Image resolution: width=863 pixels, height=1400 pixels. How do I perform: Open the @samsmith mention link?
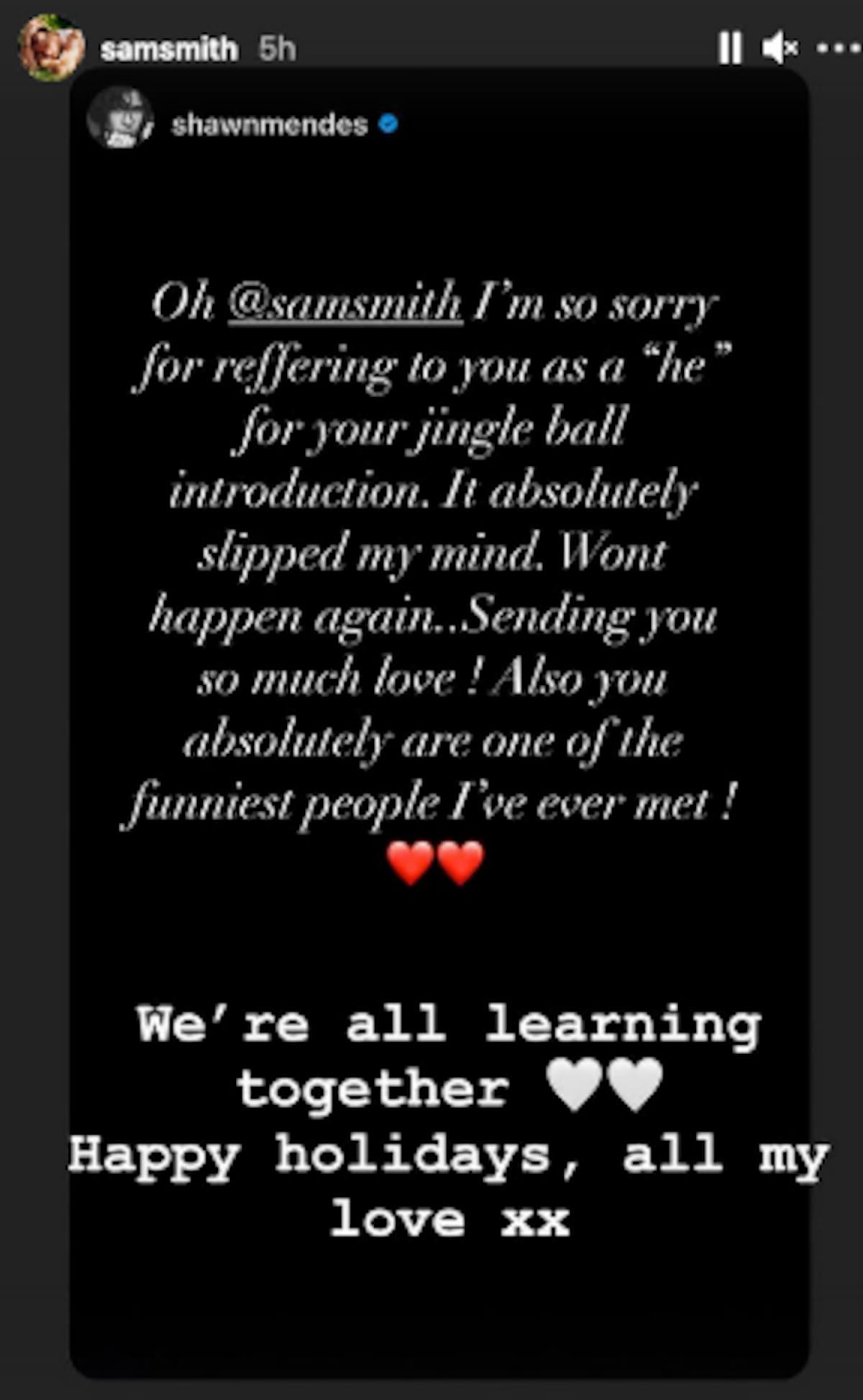pos(345,303)
